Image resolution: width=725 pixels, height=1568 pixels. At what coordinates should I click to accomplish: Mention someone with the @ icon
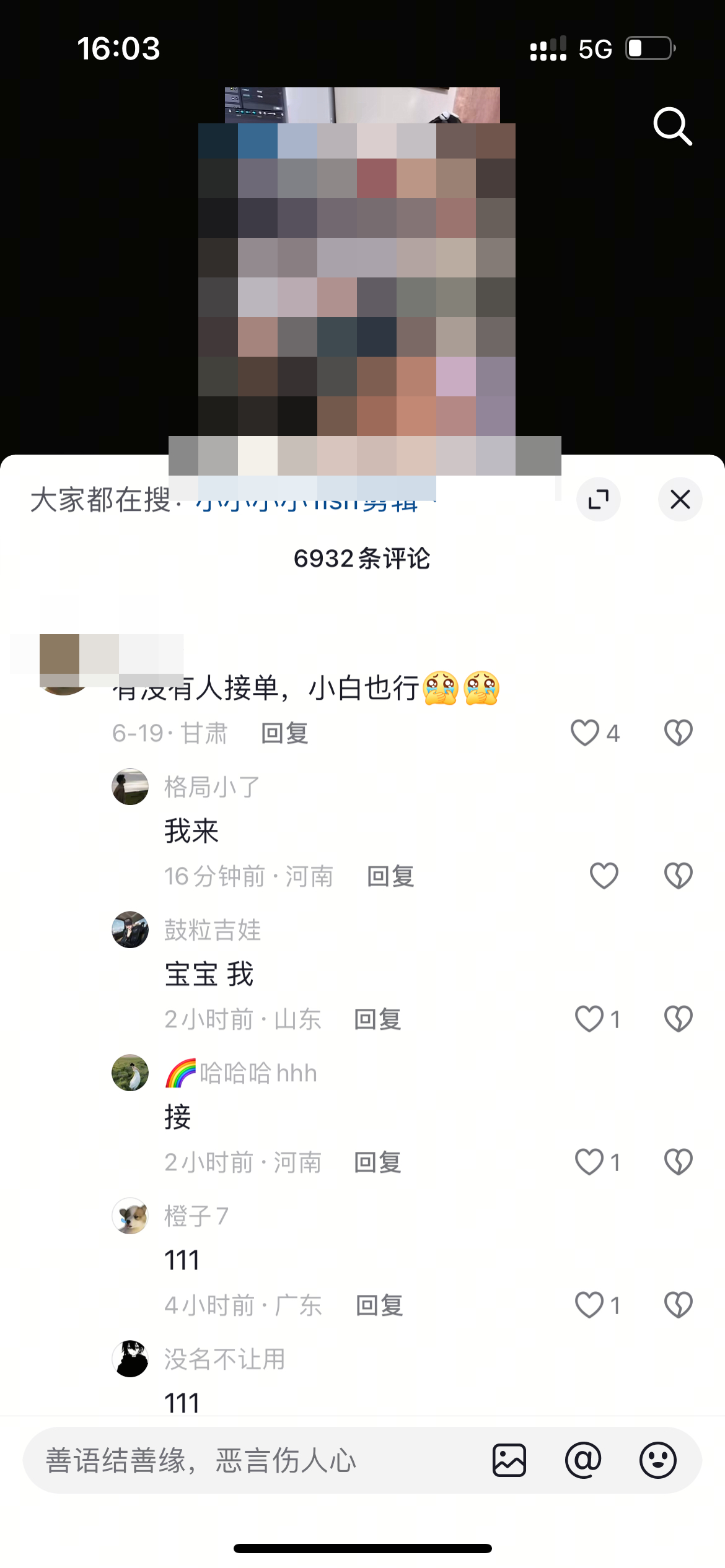[583, 1460]
